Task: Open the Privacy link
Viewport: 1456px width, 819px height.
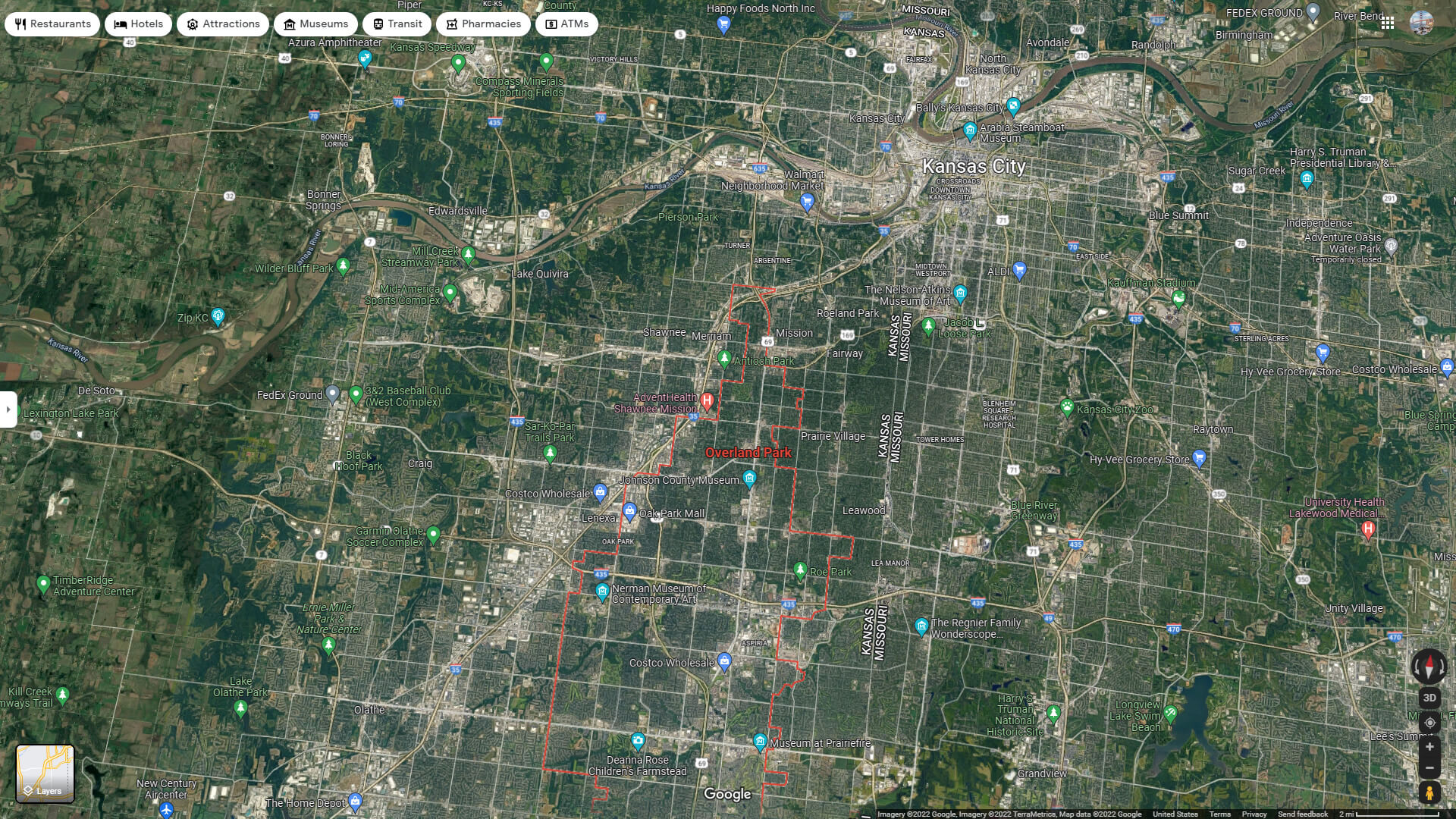Action: (1254, 814)
